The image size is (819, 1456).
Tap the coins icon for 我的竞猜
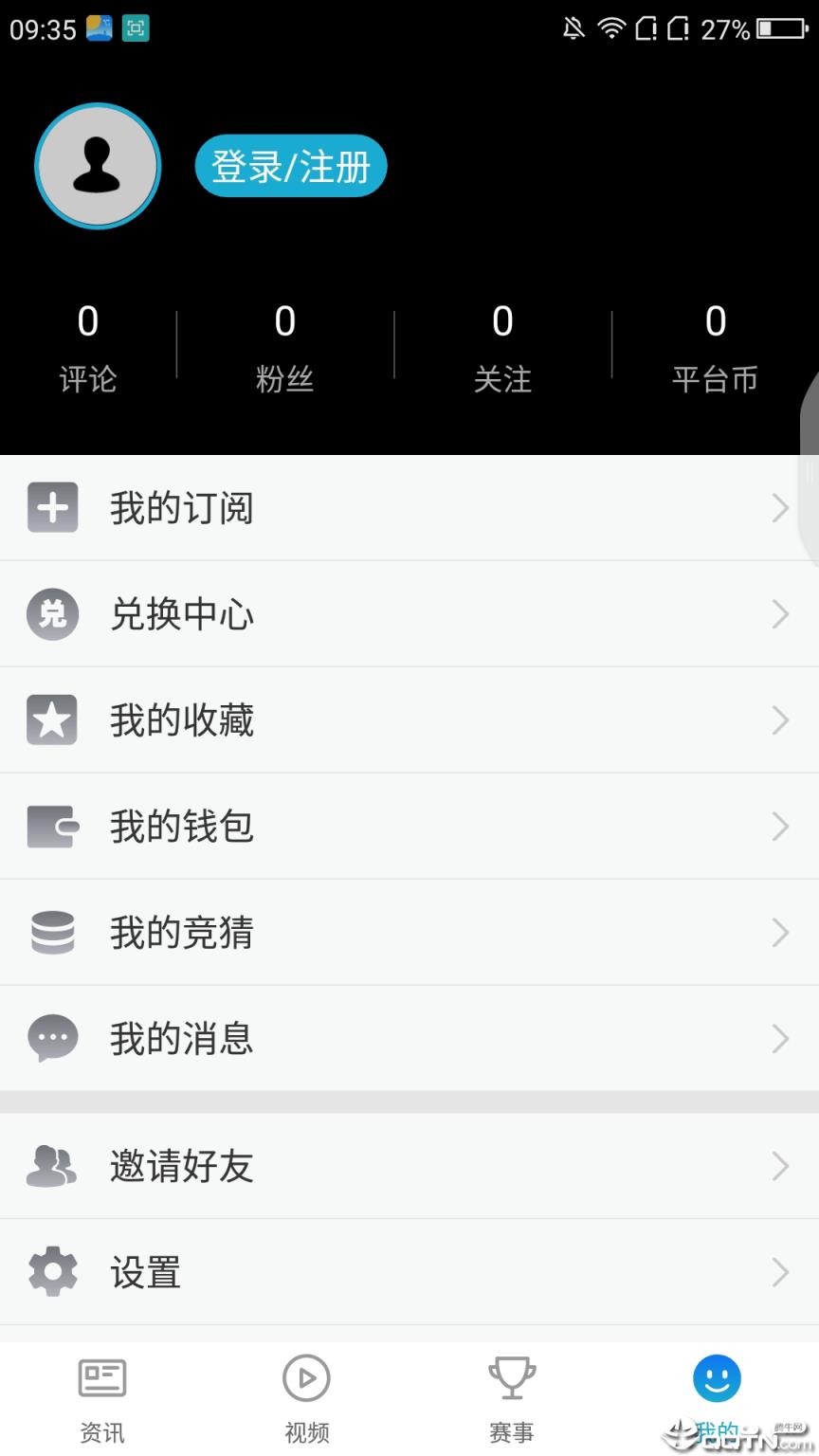point(52,932)
